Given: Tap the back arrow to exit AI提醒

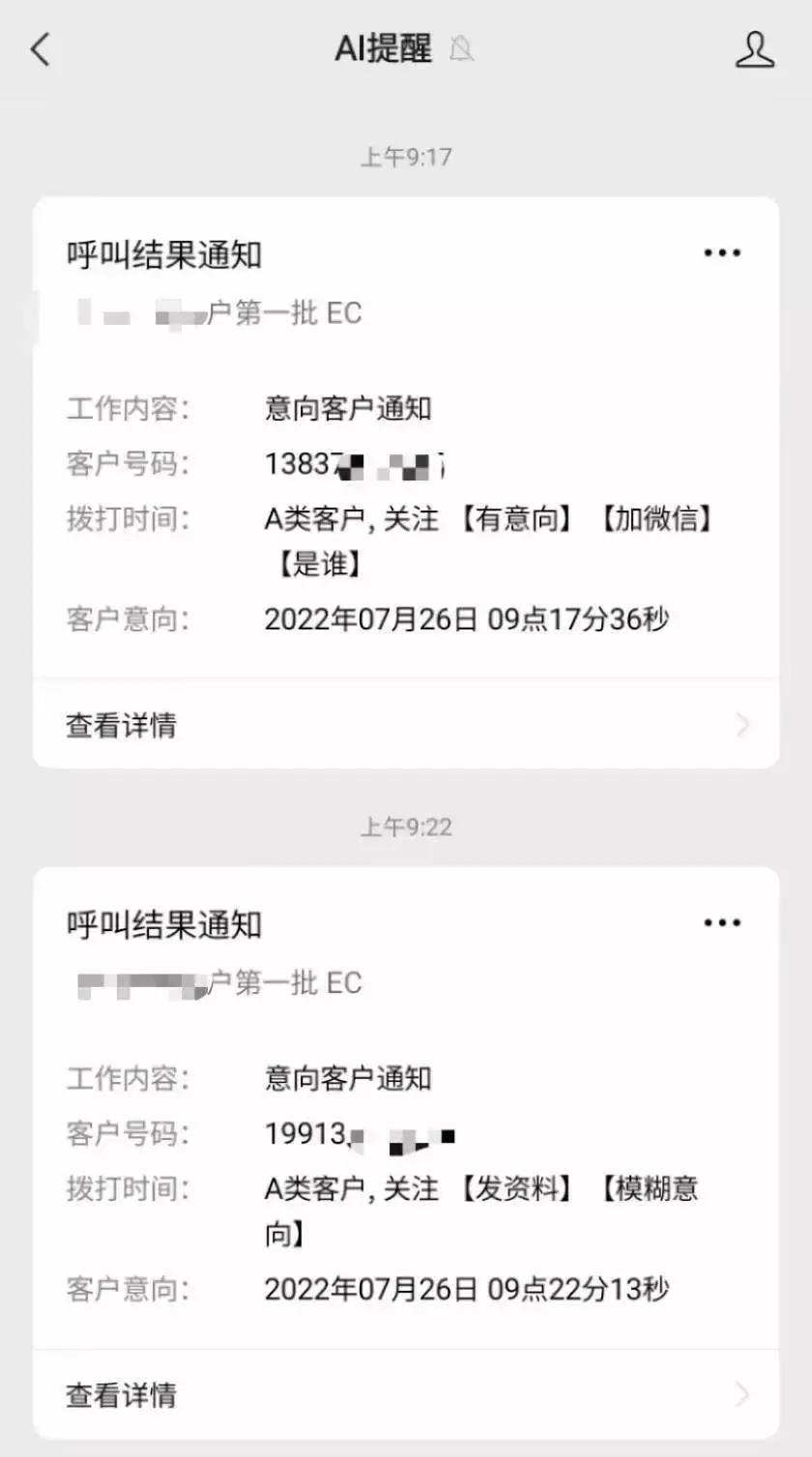Looking at the screenshot, I should click(x=39, y=48).
